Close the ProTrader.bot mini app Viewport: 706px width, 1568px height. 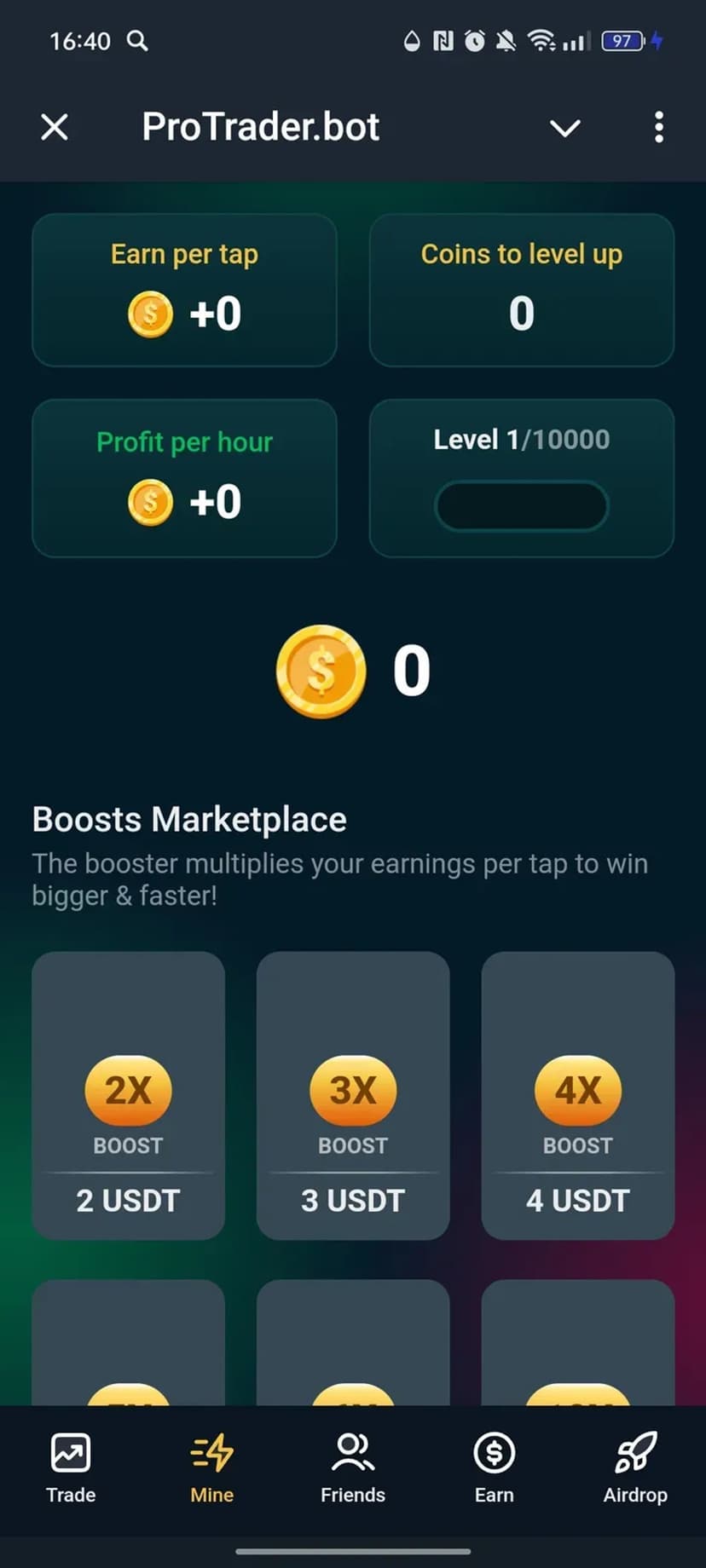(x=55, y=128)
